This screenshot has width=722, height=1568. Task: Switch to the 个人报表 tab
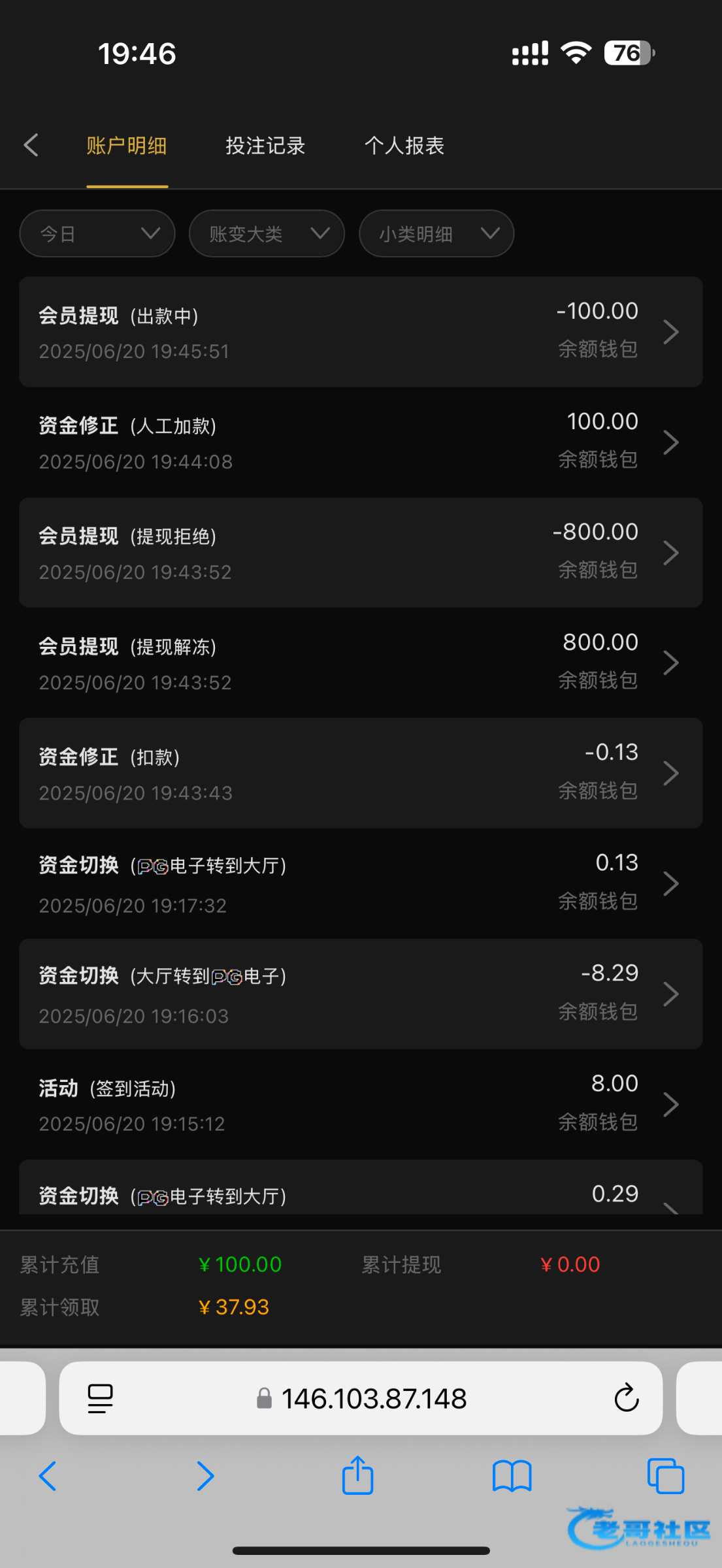point(404,145)
